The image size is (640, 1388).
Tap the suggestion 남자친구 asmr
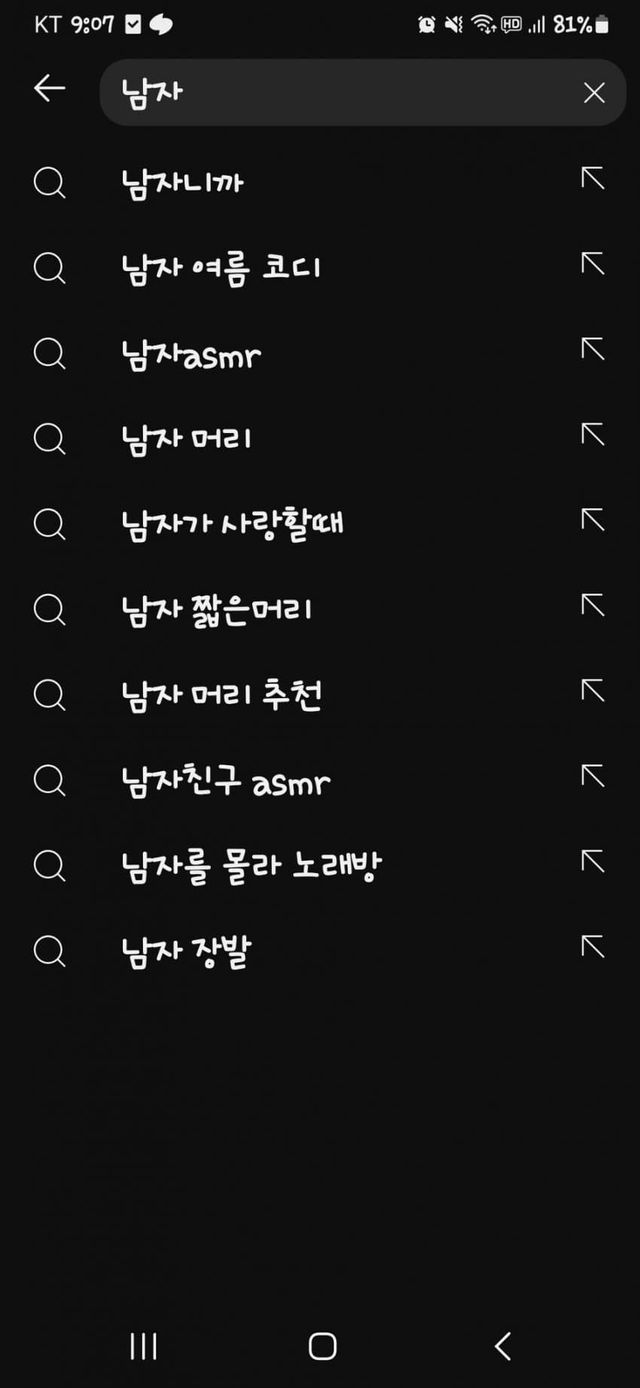[225, 780]
